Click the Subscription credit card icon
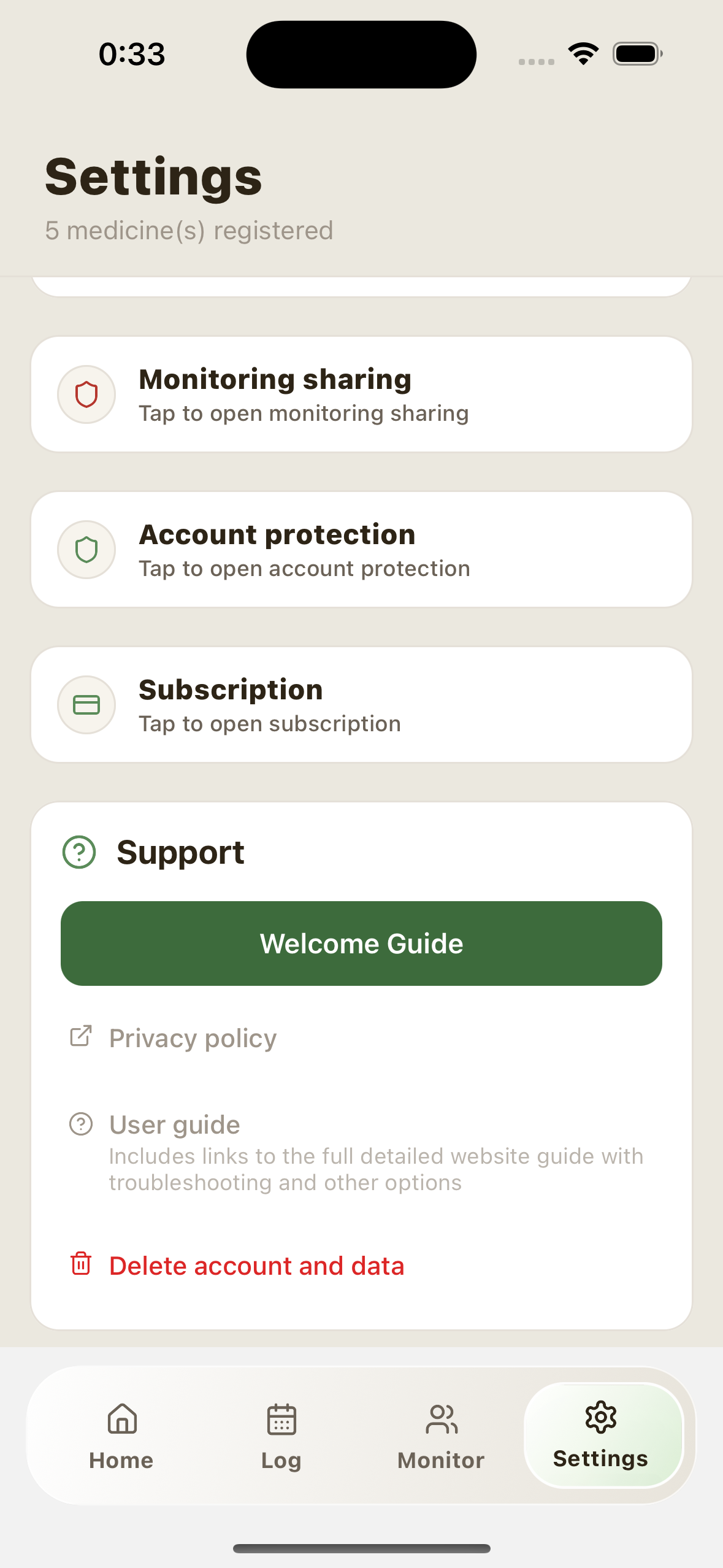The width and height of the screenshot is (723, 1568). tap(86, 705)
